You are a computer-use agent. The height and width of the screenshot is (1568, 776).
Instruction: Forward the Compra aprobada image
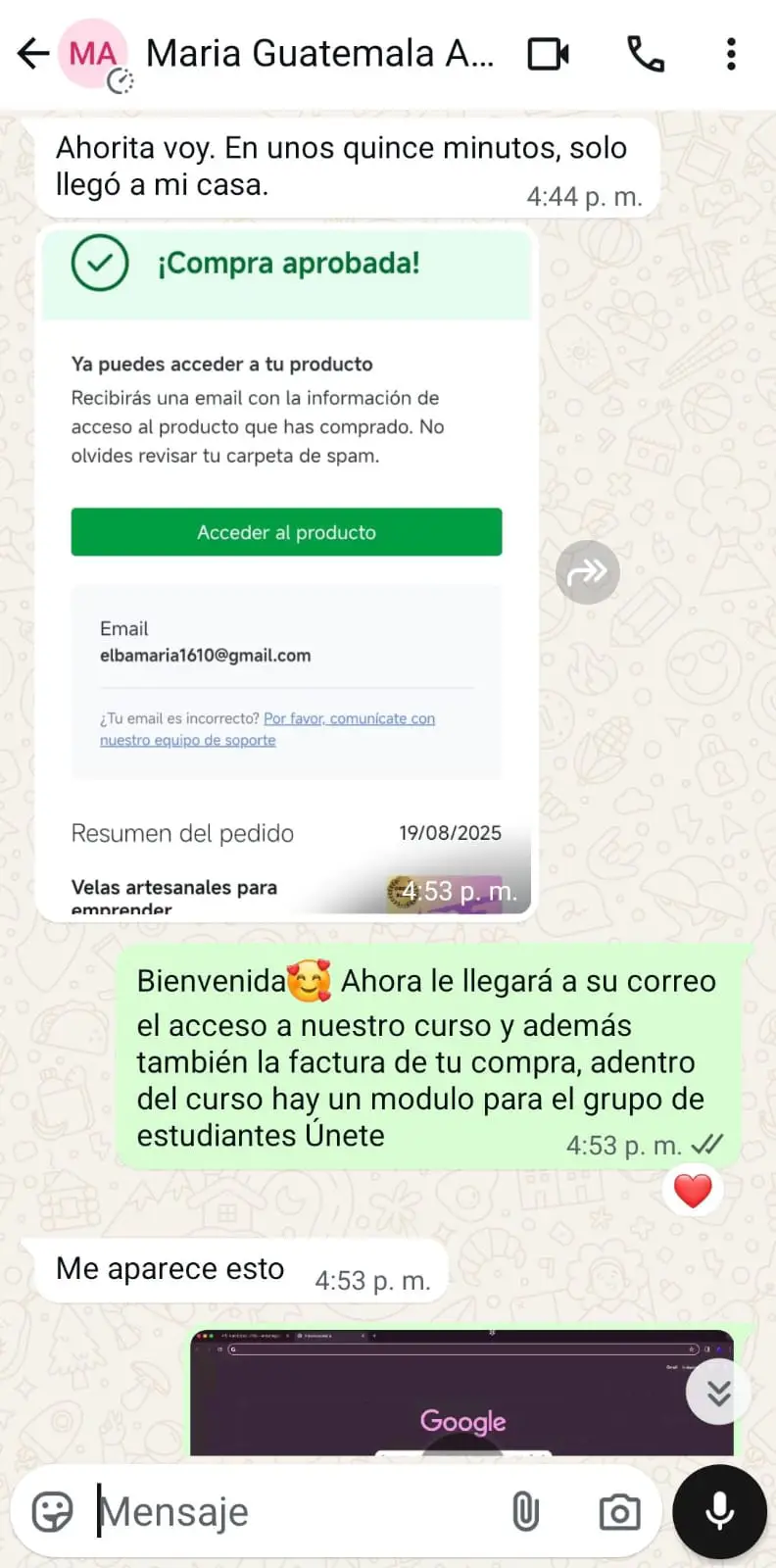click(587, 572)
